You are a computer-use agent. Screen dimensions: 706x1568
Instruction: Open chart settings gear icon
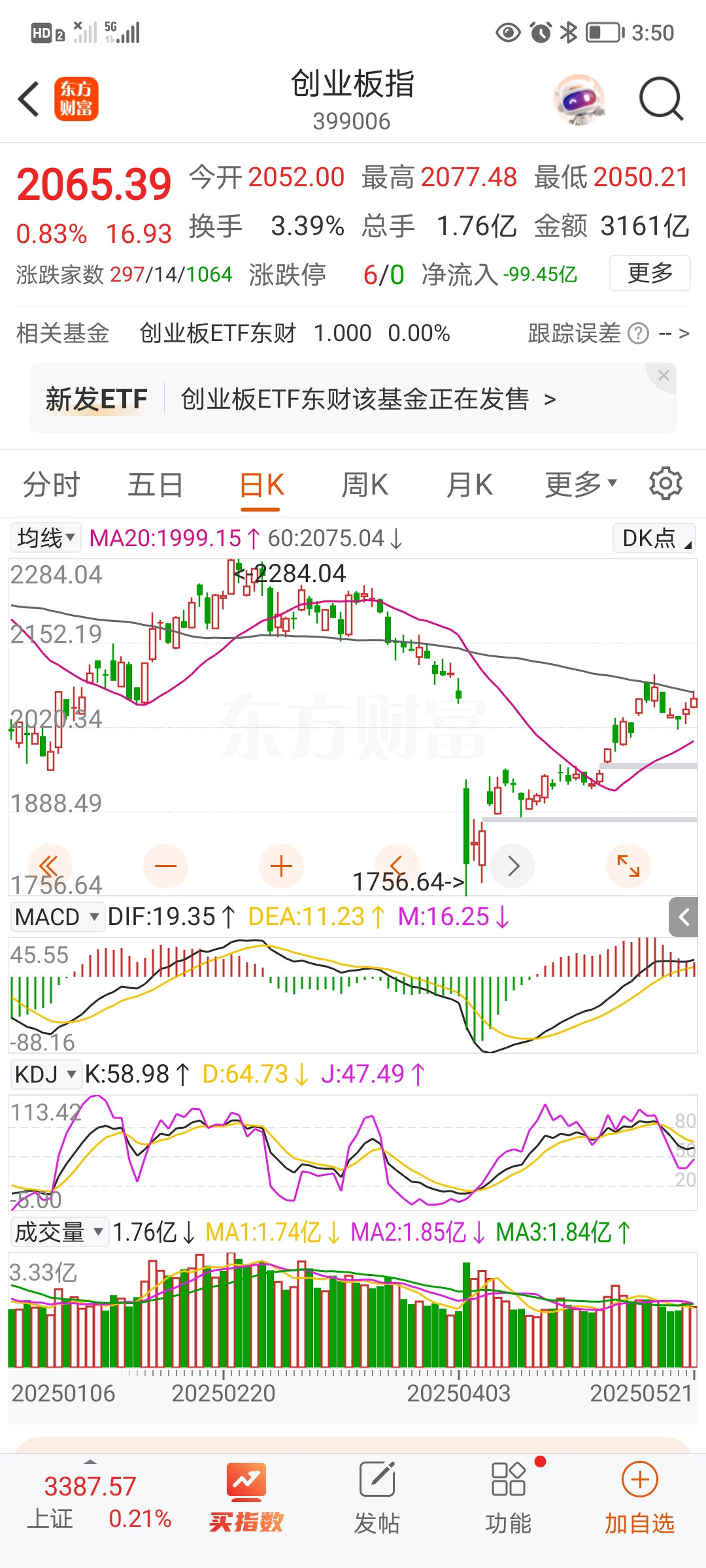pos(665,484)
